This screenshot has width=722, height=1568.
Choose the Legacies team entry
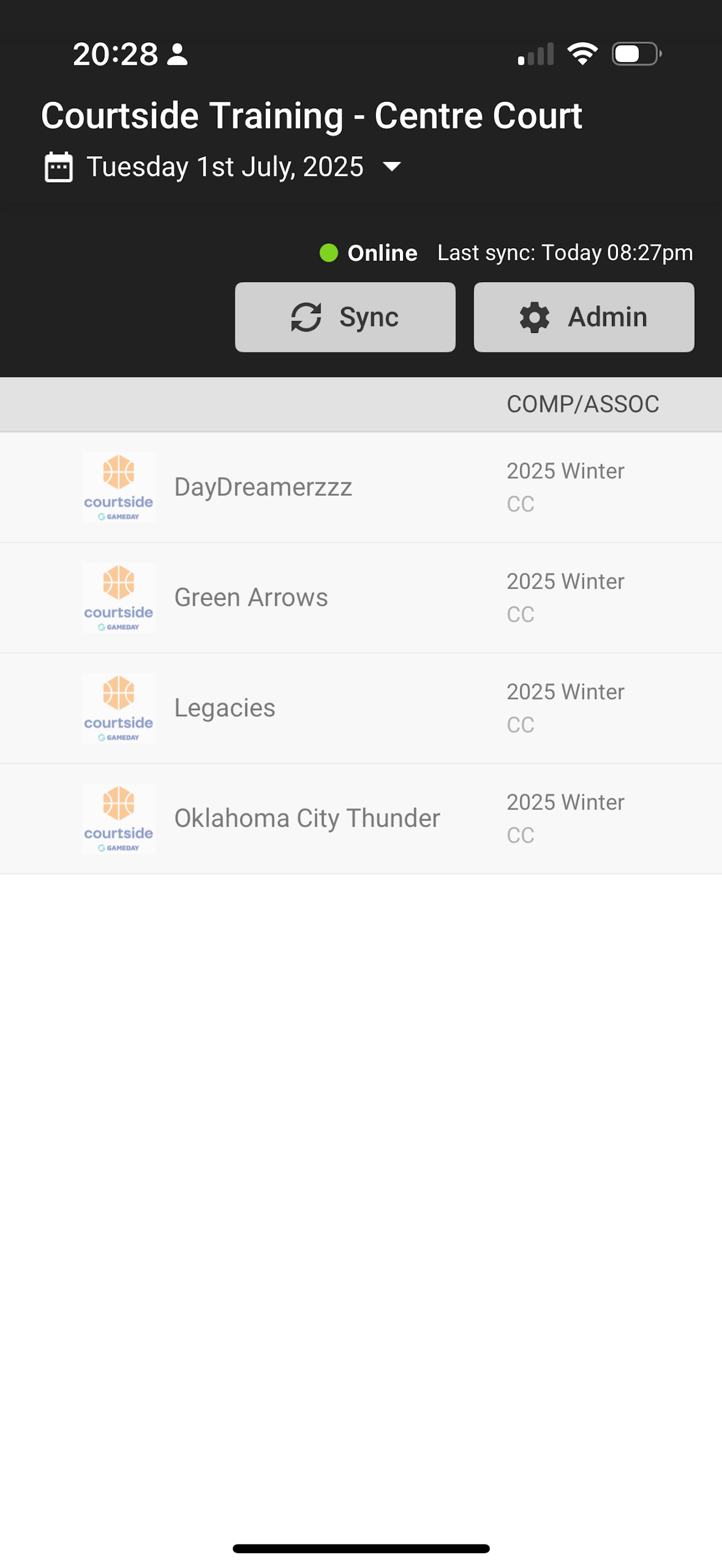(x=225, y=708)
